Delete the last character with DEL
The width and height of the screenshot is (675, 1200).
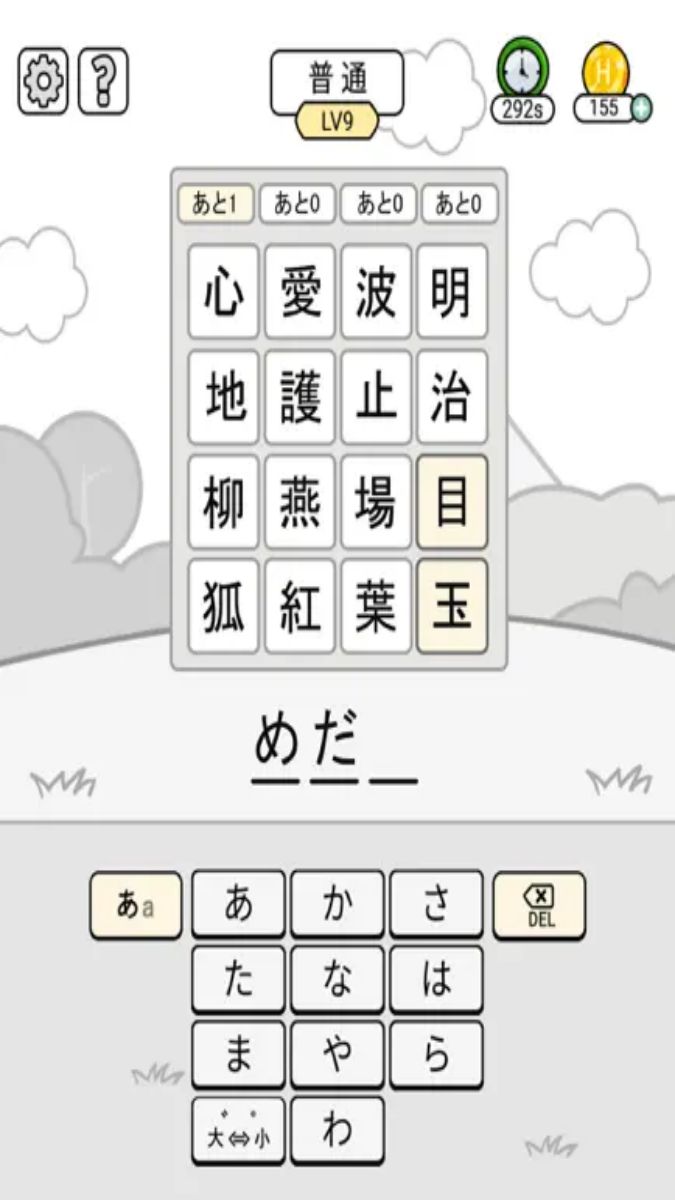[x=540, y=905]
